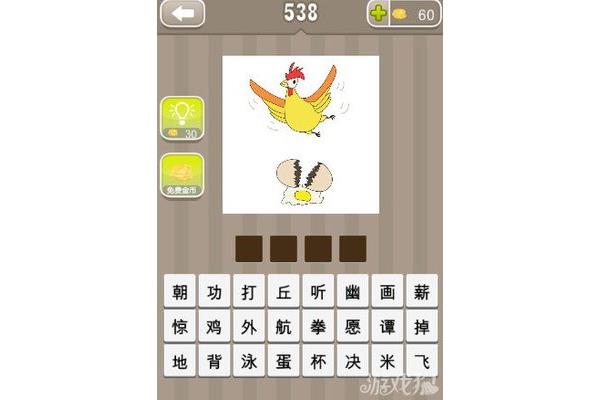Select the character 打
Viewport: 600px width, 400px height.
[249, 291]
